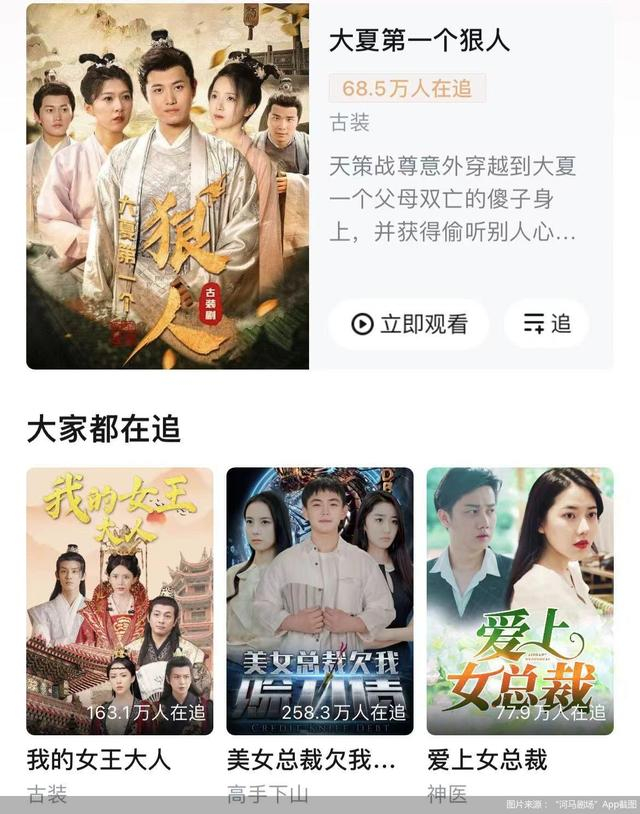Tap 立即观看 to watch 大夏第一个狠人
Screen dimensions: 640x814
(408, 324)
